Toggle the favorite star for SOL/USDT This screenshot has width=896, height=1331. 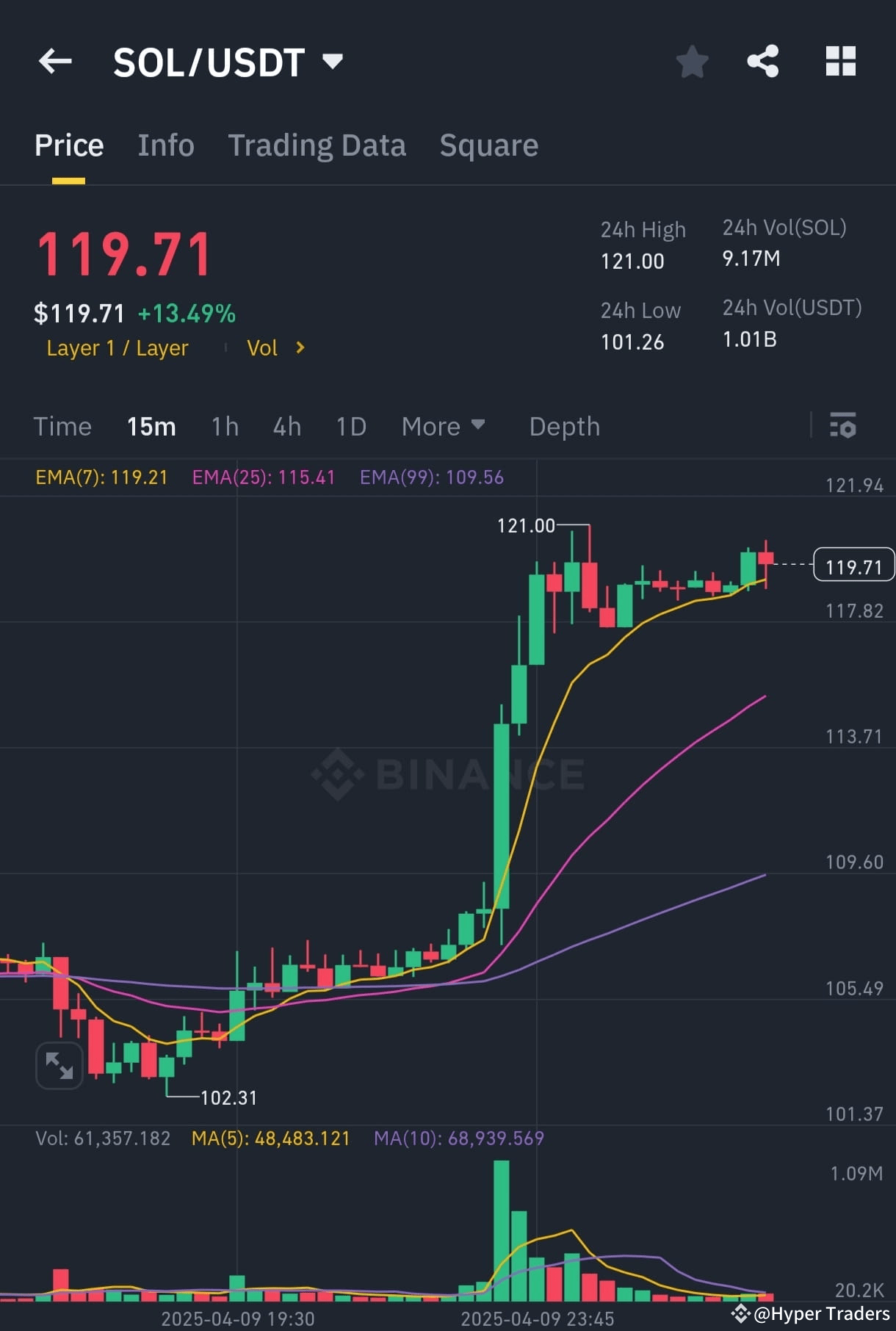[x=691, y=62]
